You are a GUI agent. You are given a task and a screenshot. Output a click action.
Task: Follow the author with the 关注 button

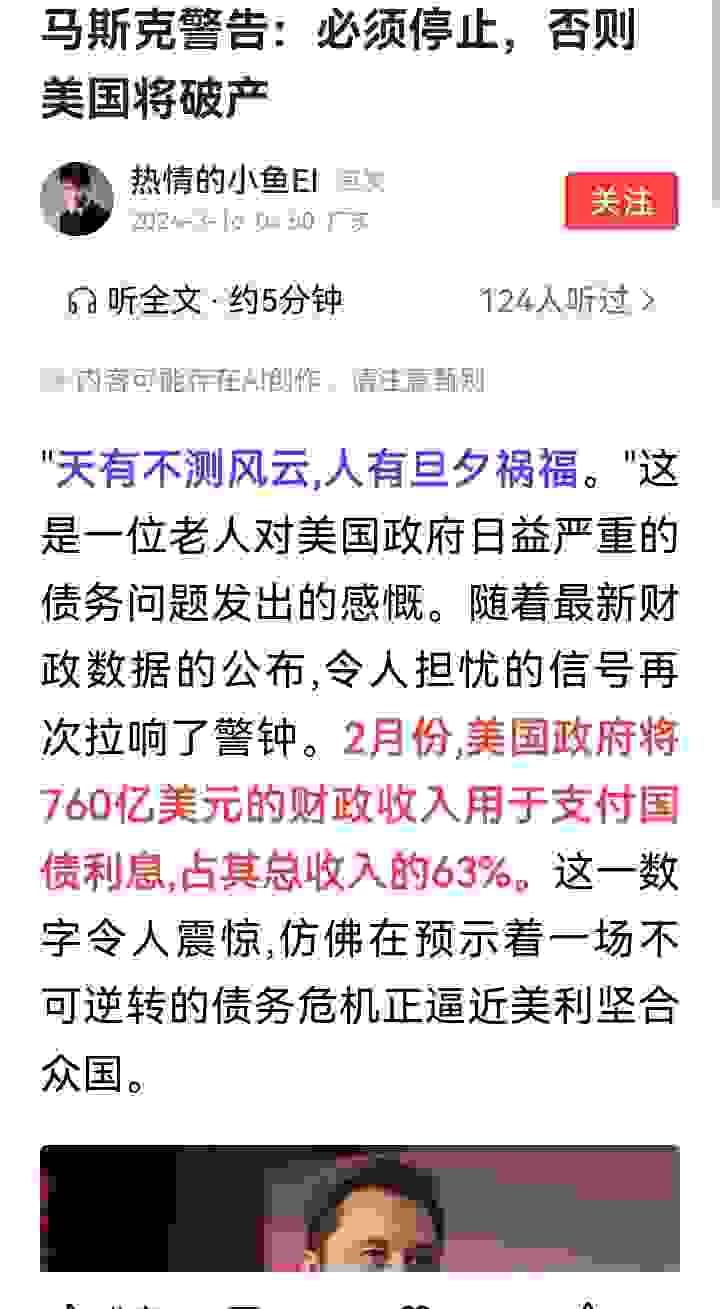621,201
